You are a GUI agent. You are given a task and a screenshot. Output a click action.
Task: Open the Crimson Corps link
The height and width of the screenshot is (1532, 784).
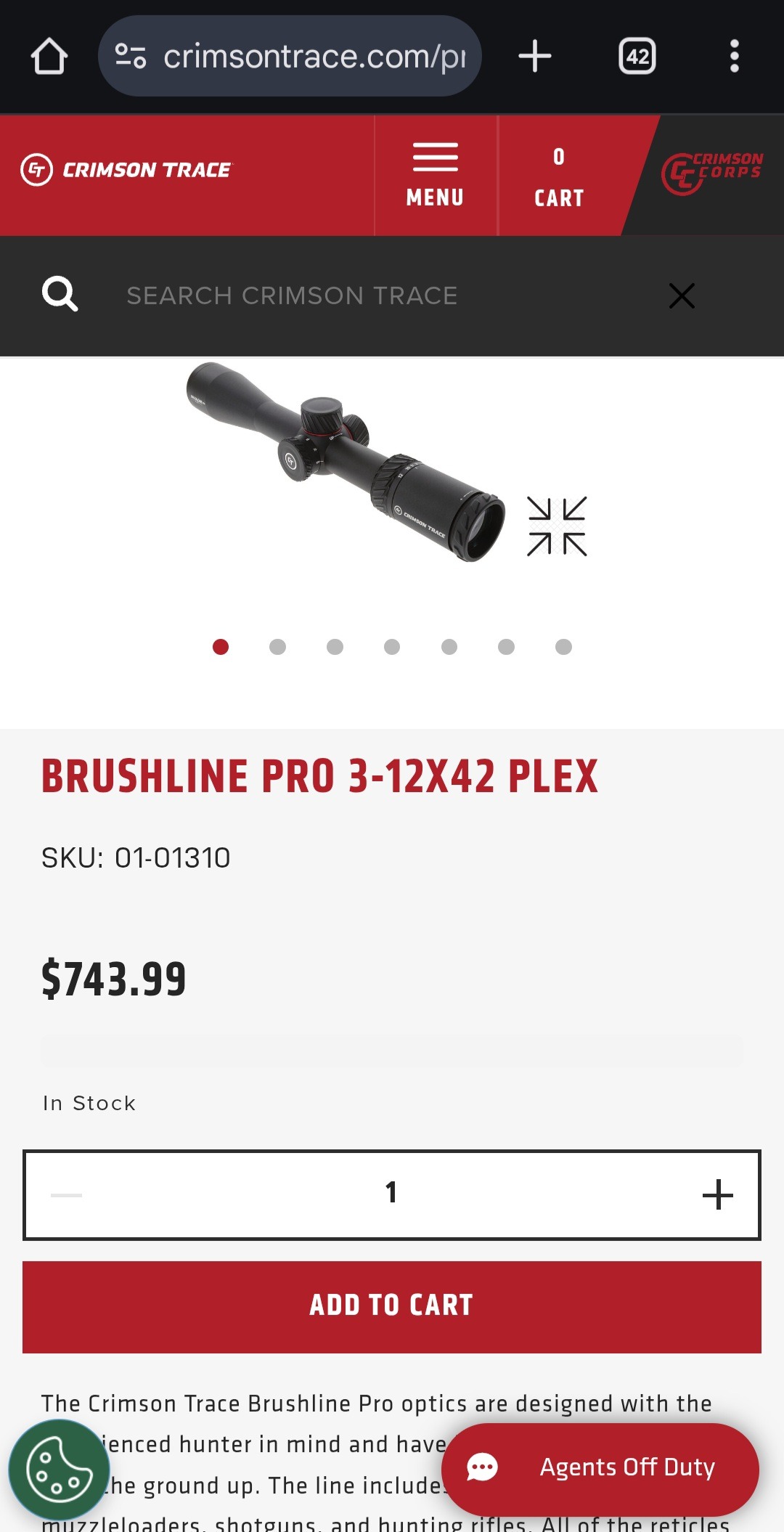tap(712, 173)
